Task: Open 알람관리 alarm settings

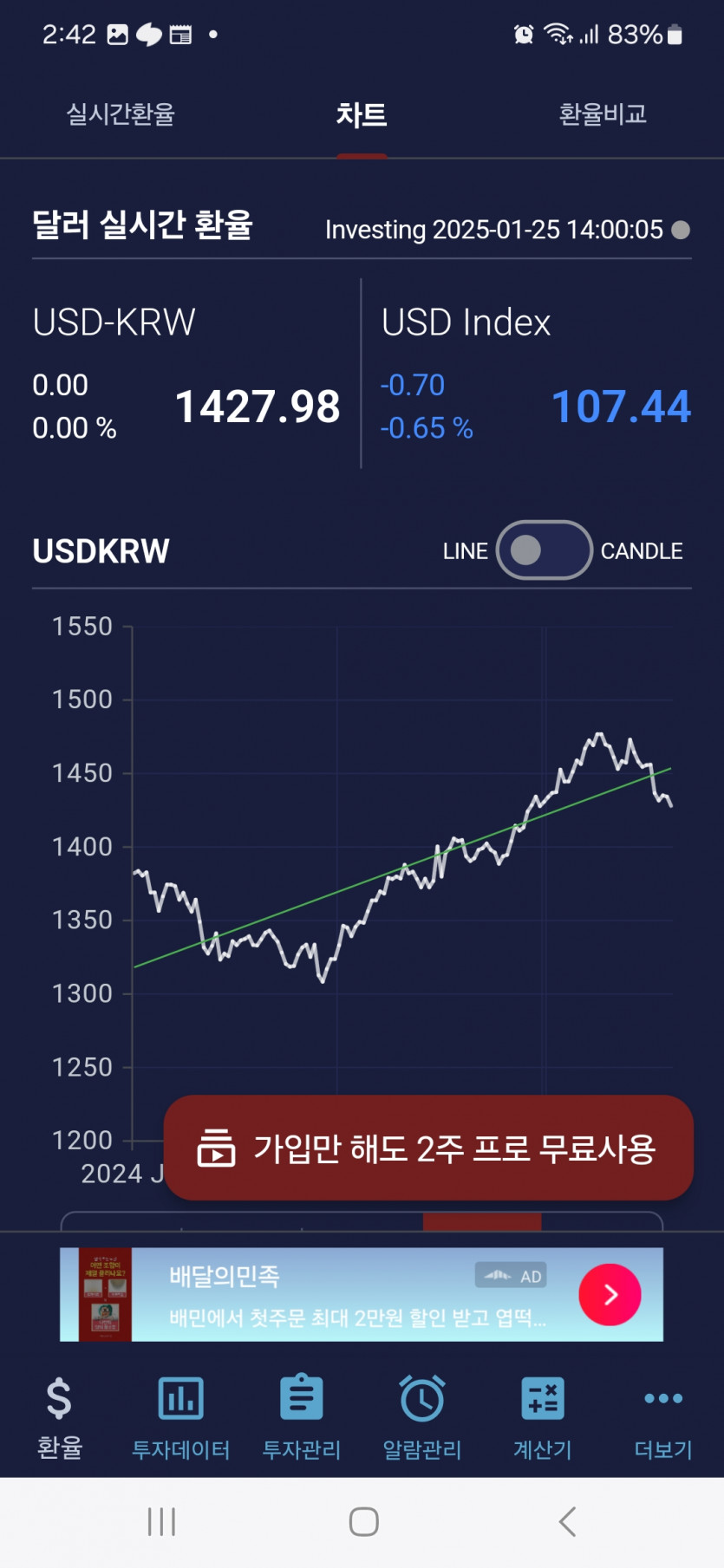Action: (x=422, y=1417)
